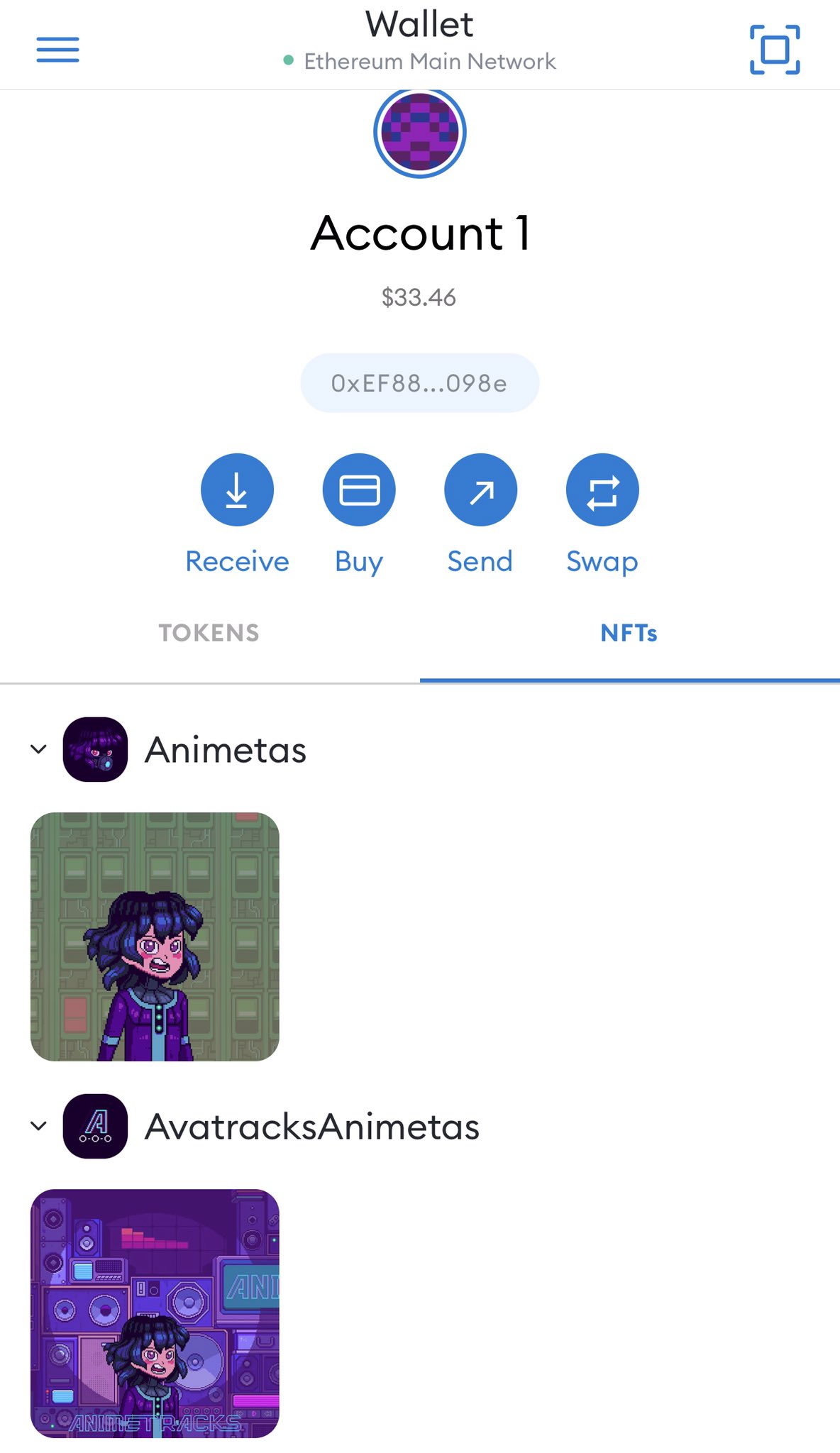The width and height of the screenshot is (840, 1453).
Task: Open the QR code scanner
Action: coord(775,49)
